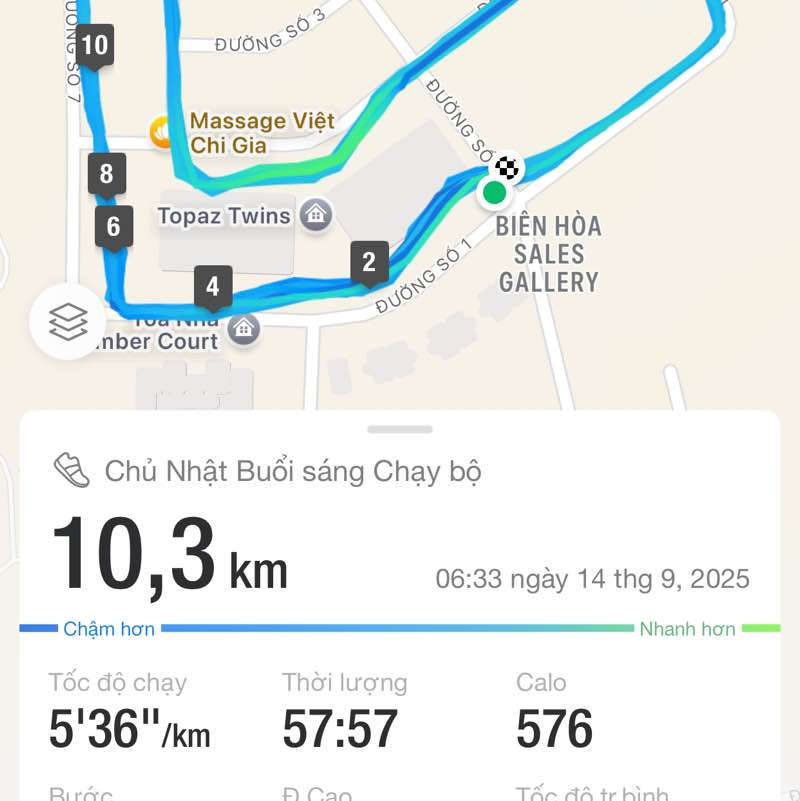Select the kilometer 2 marker
800x801 pixels.
tap(369, 261)
